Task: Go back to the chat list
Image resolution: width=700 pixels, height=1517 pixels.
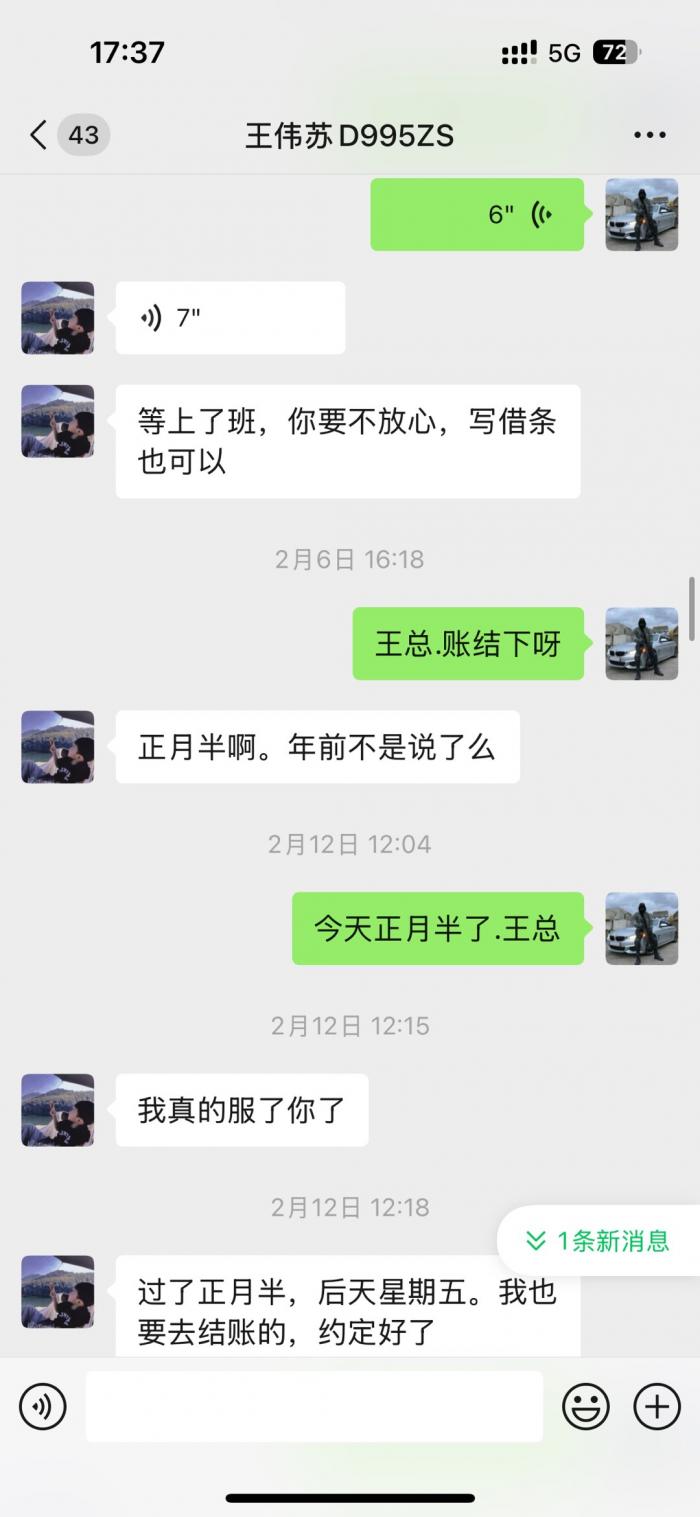Action: coord(38,135)
